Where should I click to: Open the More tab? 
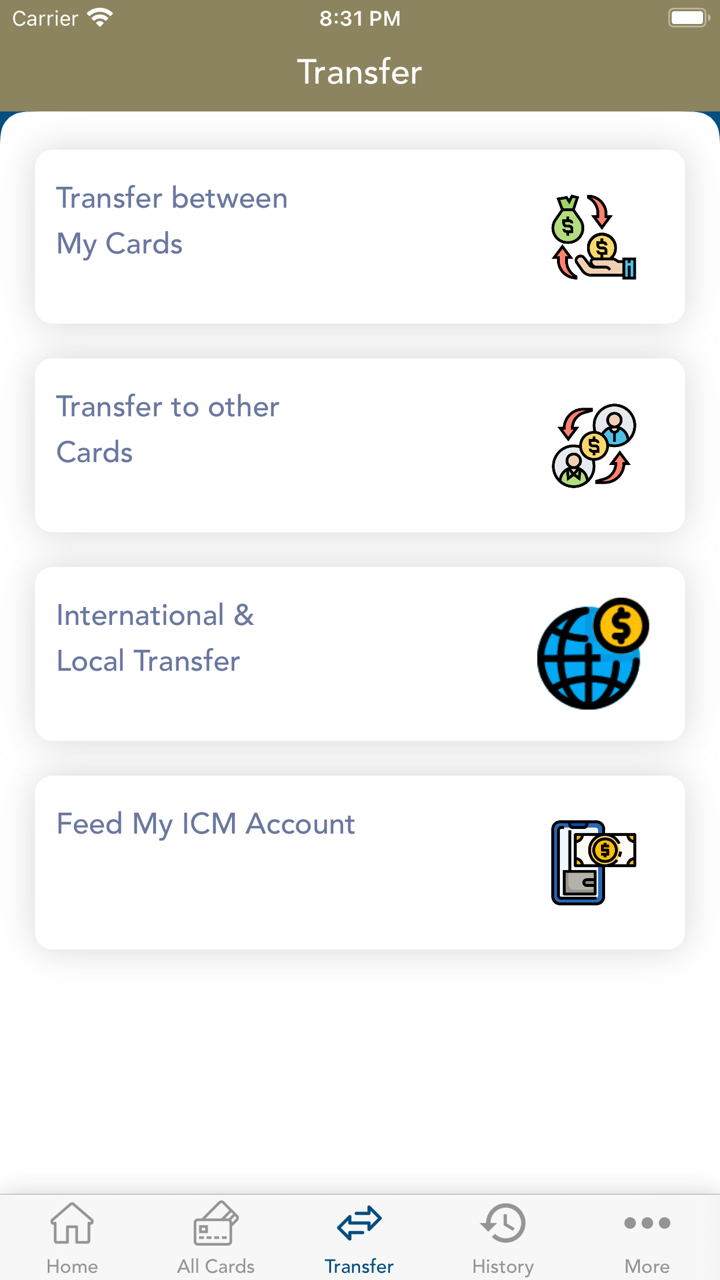coord(647,1238)
